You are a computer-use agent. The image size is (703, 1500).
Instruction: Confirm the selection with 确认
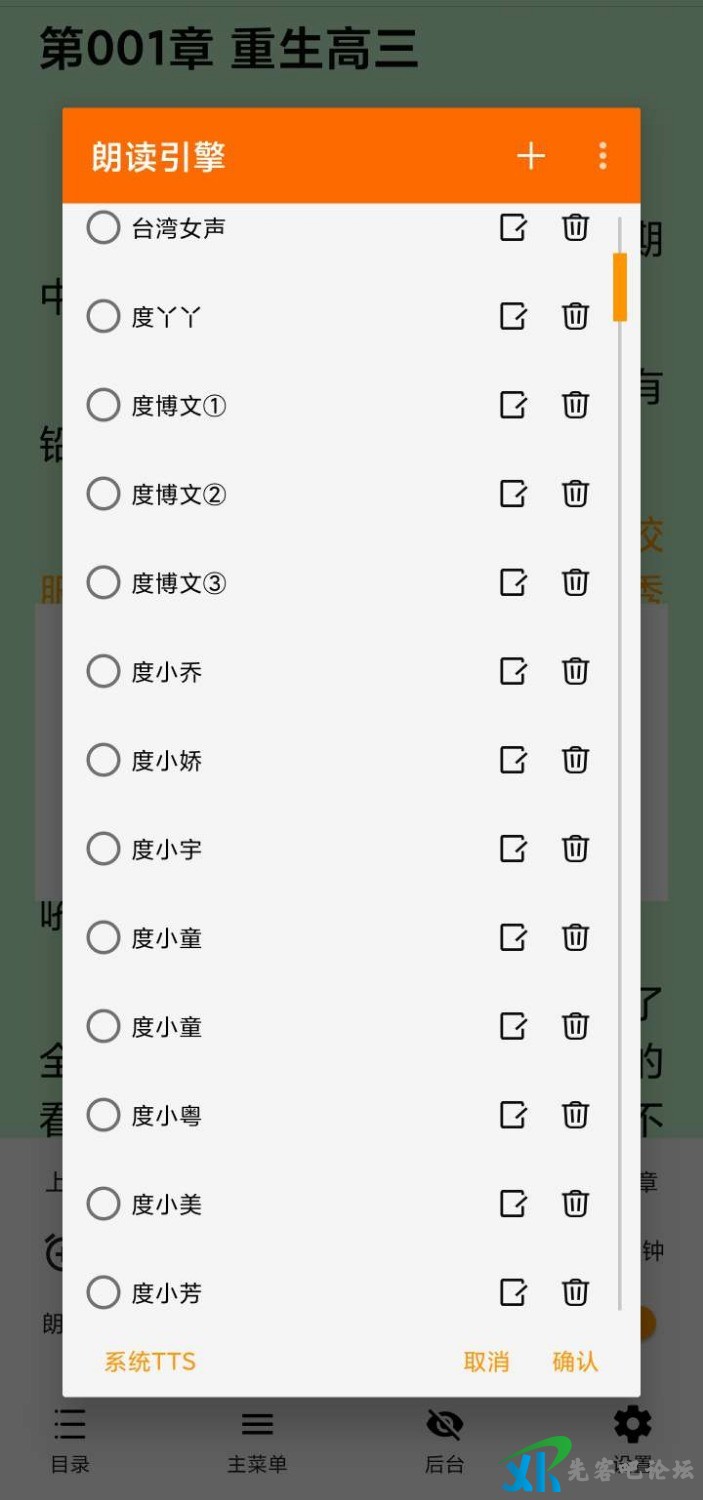[575, 1362]
